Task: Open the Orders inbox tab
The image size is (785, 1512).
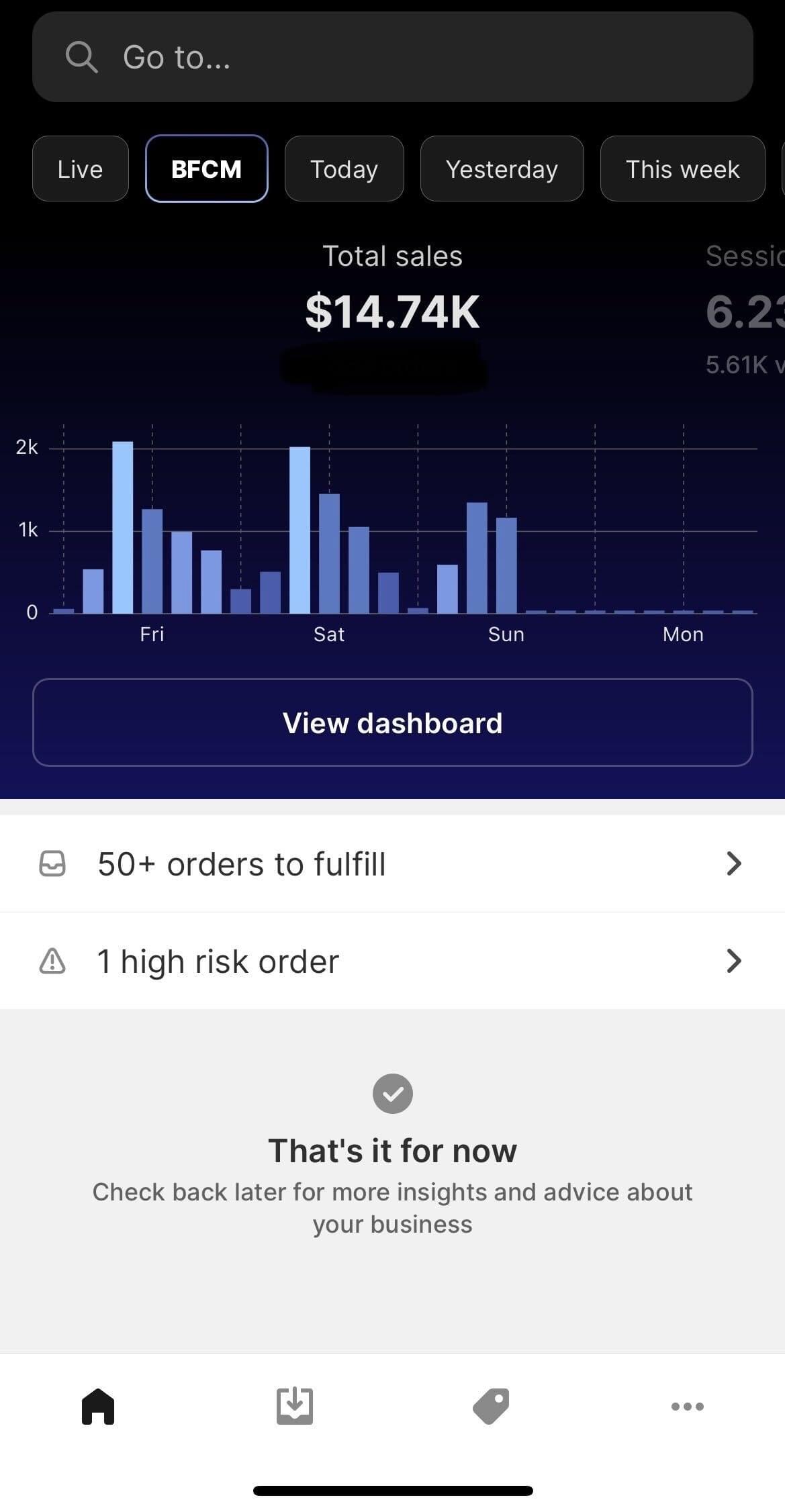Action: (x=295, y=1406)
